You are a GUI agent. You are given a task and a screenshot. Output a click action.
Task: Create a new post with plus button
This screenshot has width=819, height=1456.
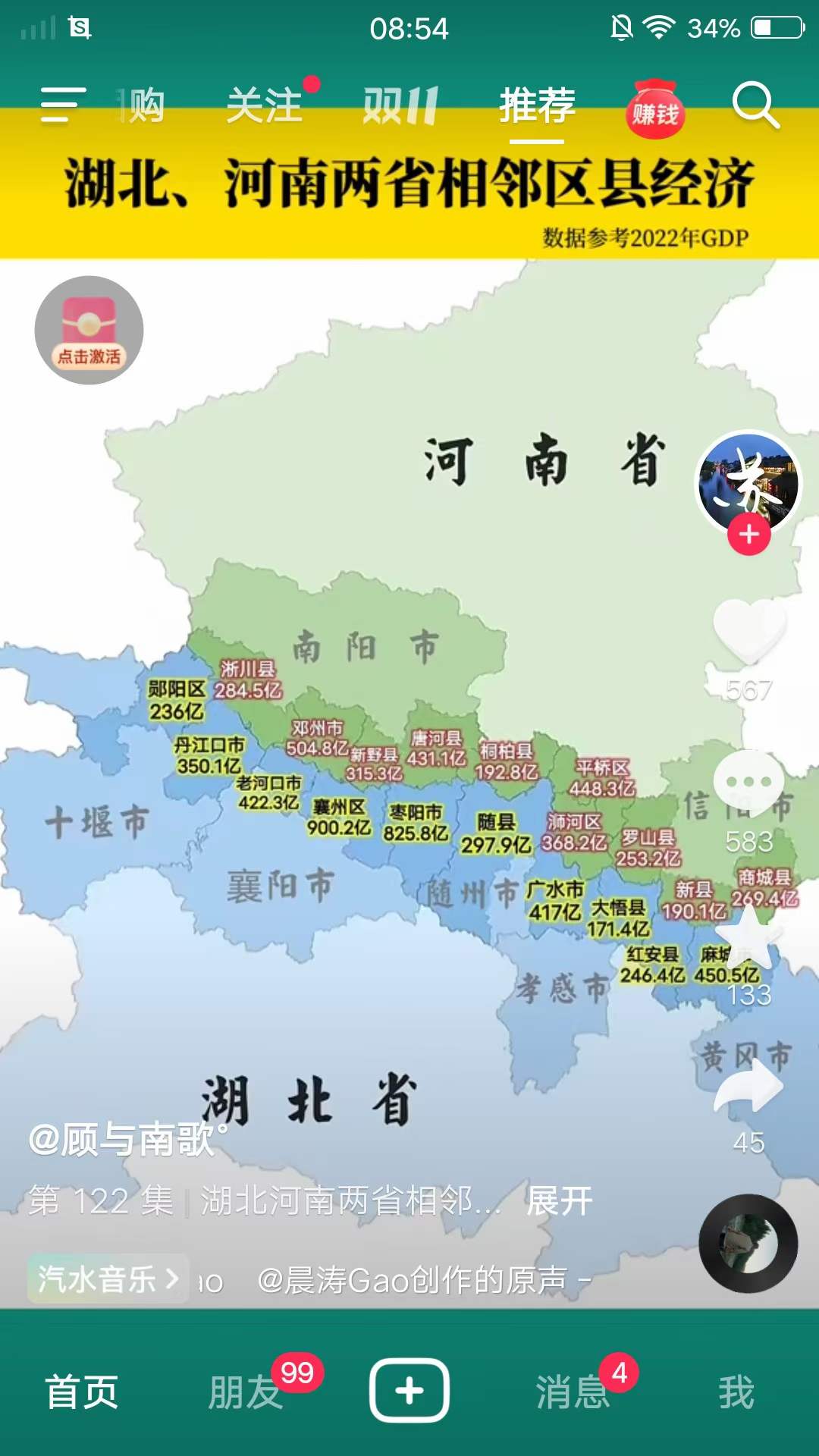tap(409, 1391)
